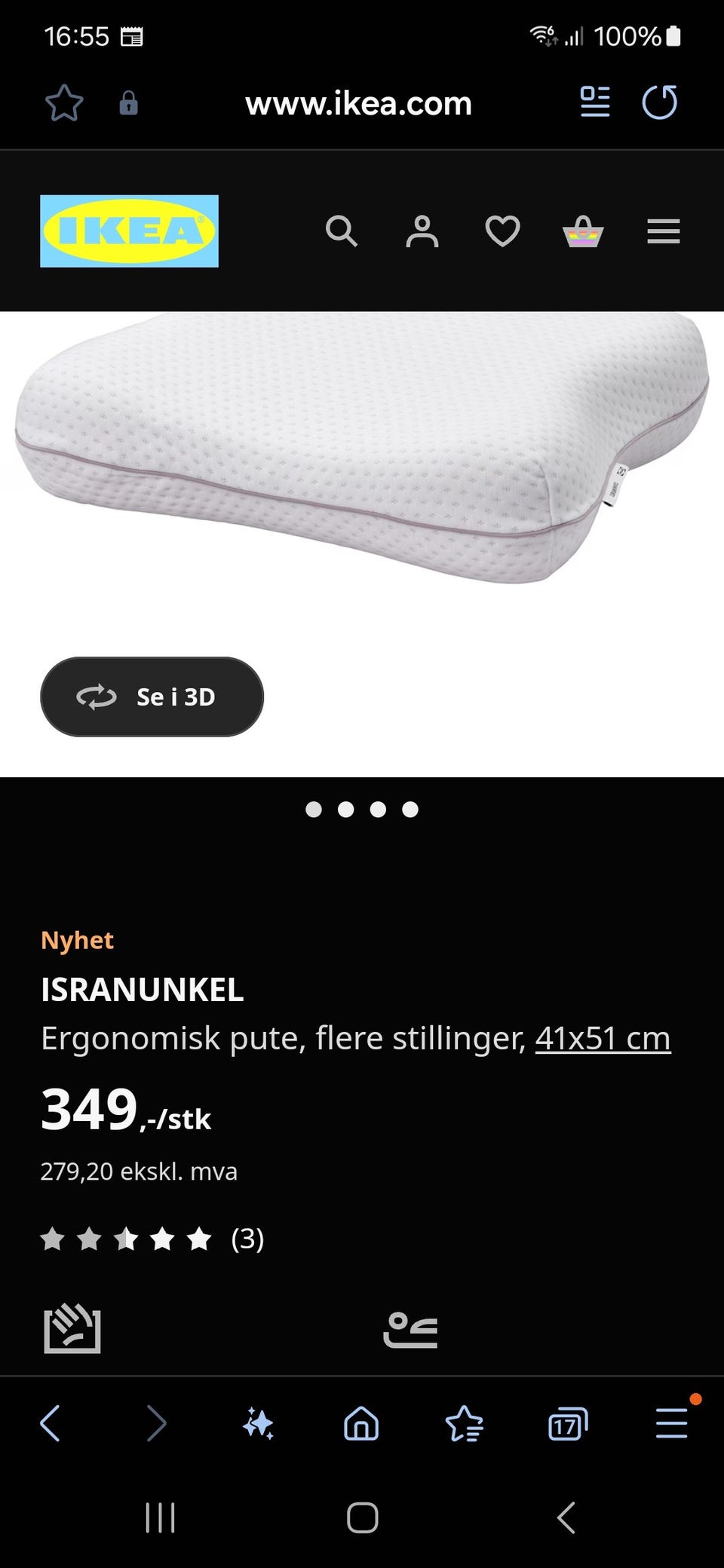View the favorites heart list
The width and height of the screenshot is (724, 1568).
502,231
